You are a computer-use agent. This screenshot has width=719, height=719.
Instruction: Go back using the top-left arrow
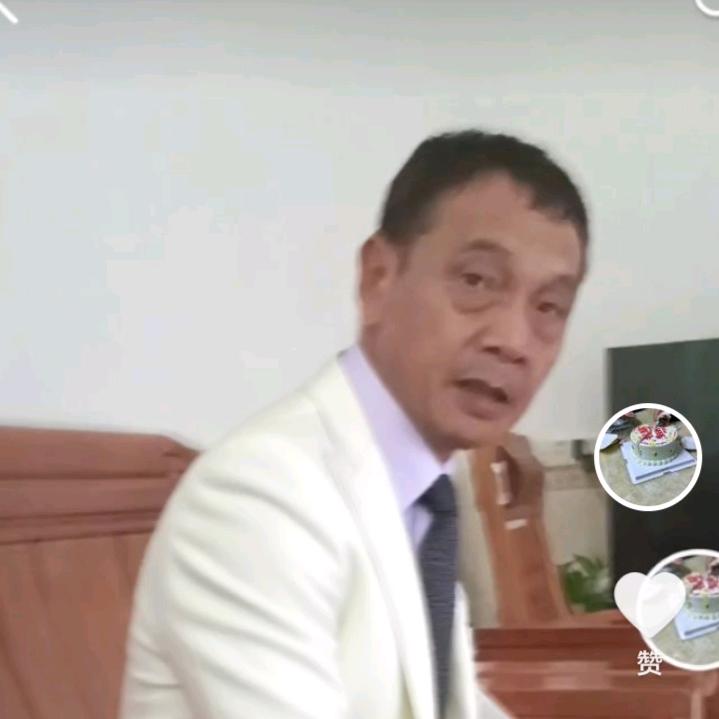click(x=8, y=10)
